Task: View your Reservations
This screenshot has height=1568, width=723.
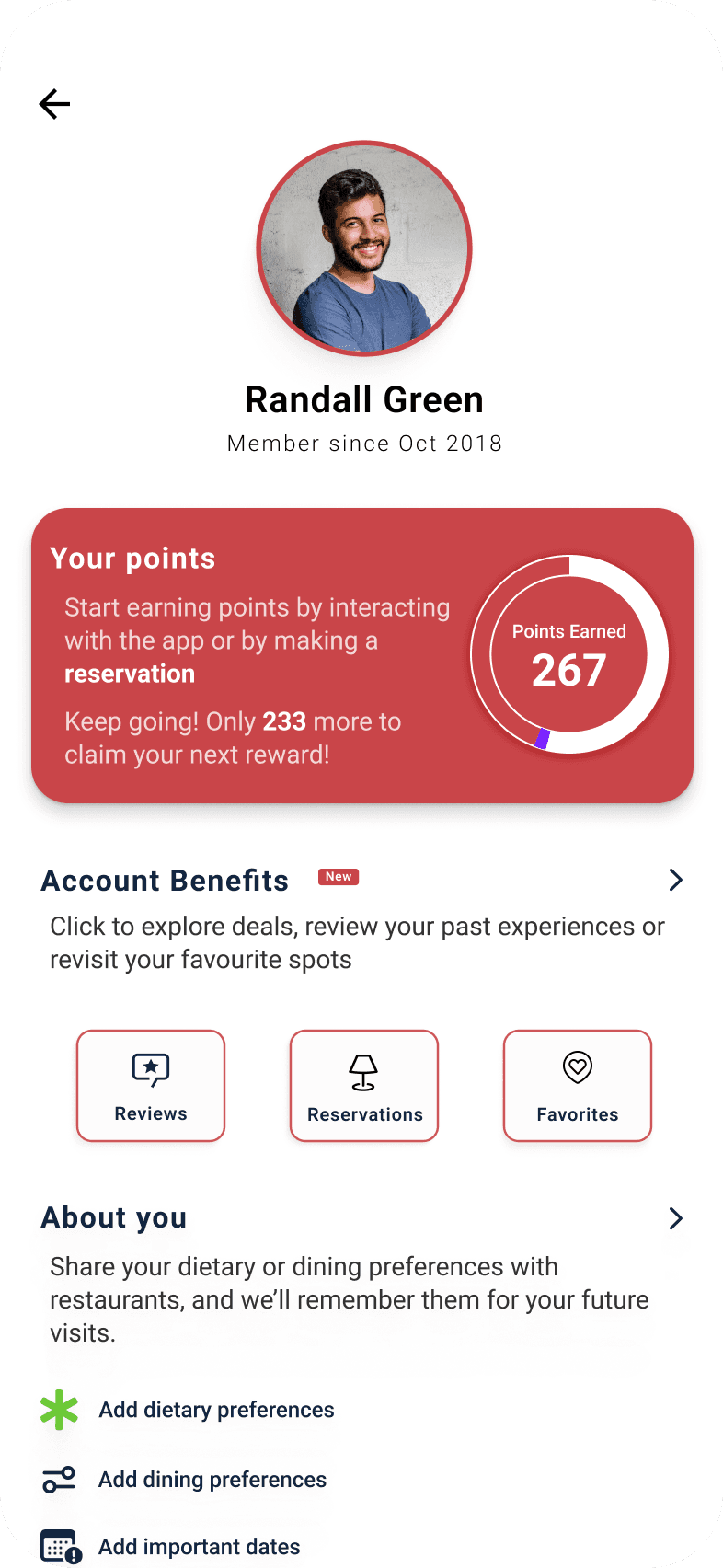Action: coord(364,1086)
